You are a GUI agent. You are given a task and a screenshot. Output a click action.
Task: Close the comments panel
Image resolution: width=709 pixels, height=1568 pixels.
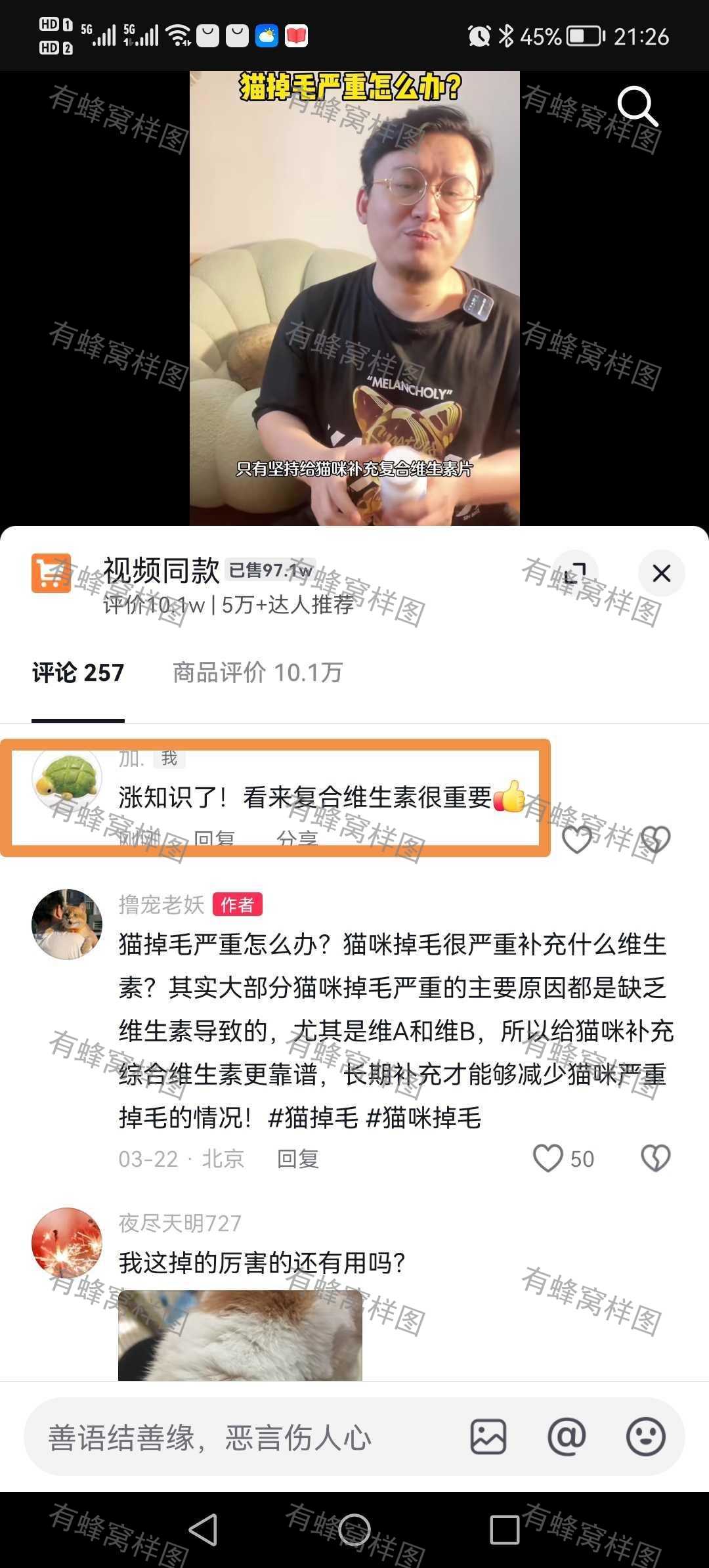(661, 573)
